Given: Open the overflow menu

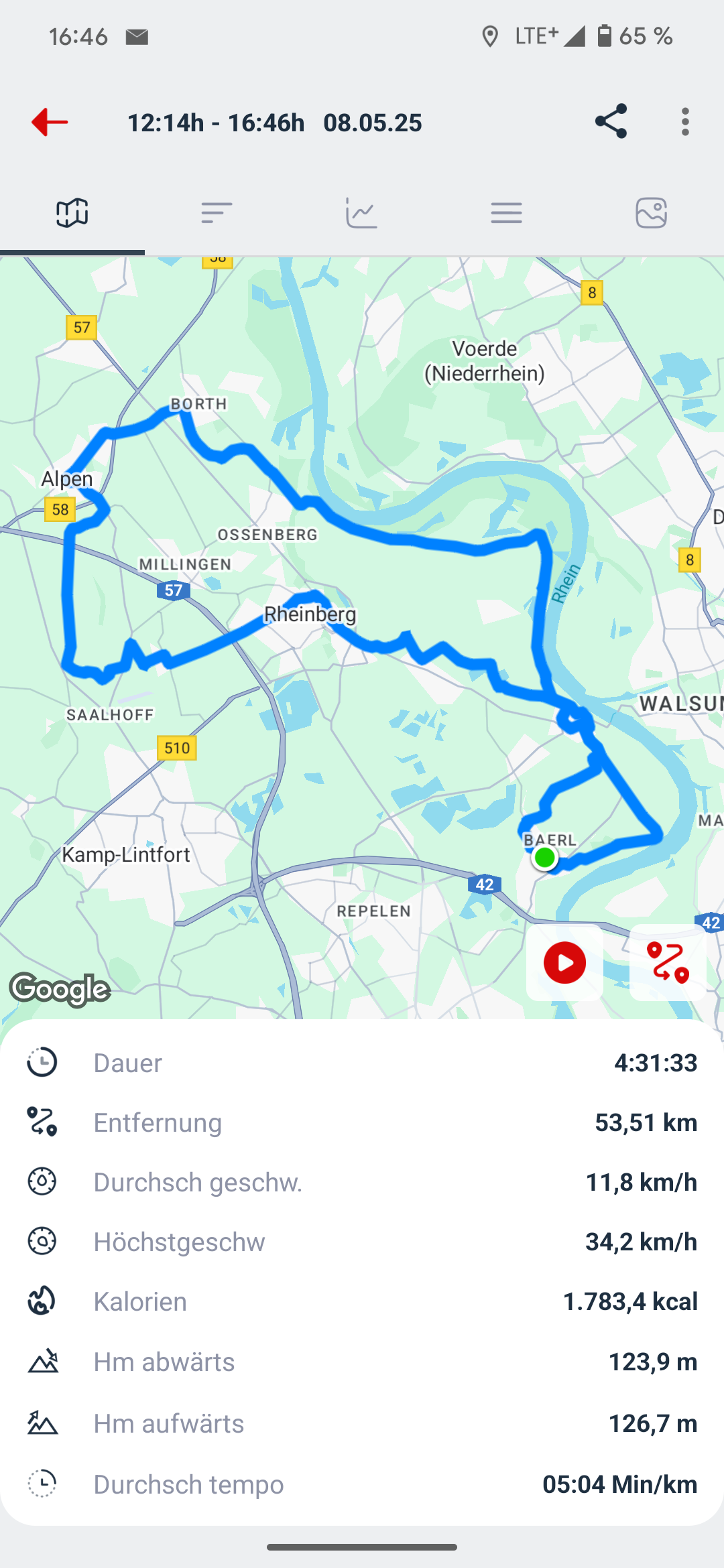Looking at the screenshot, I should tap(684, 122).
